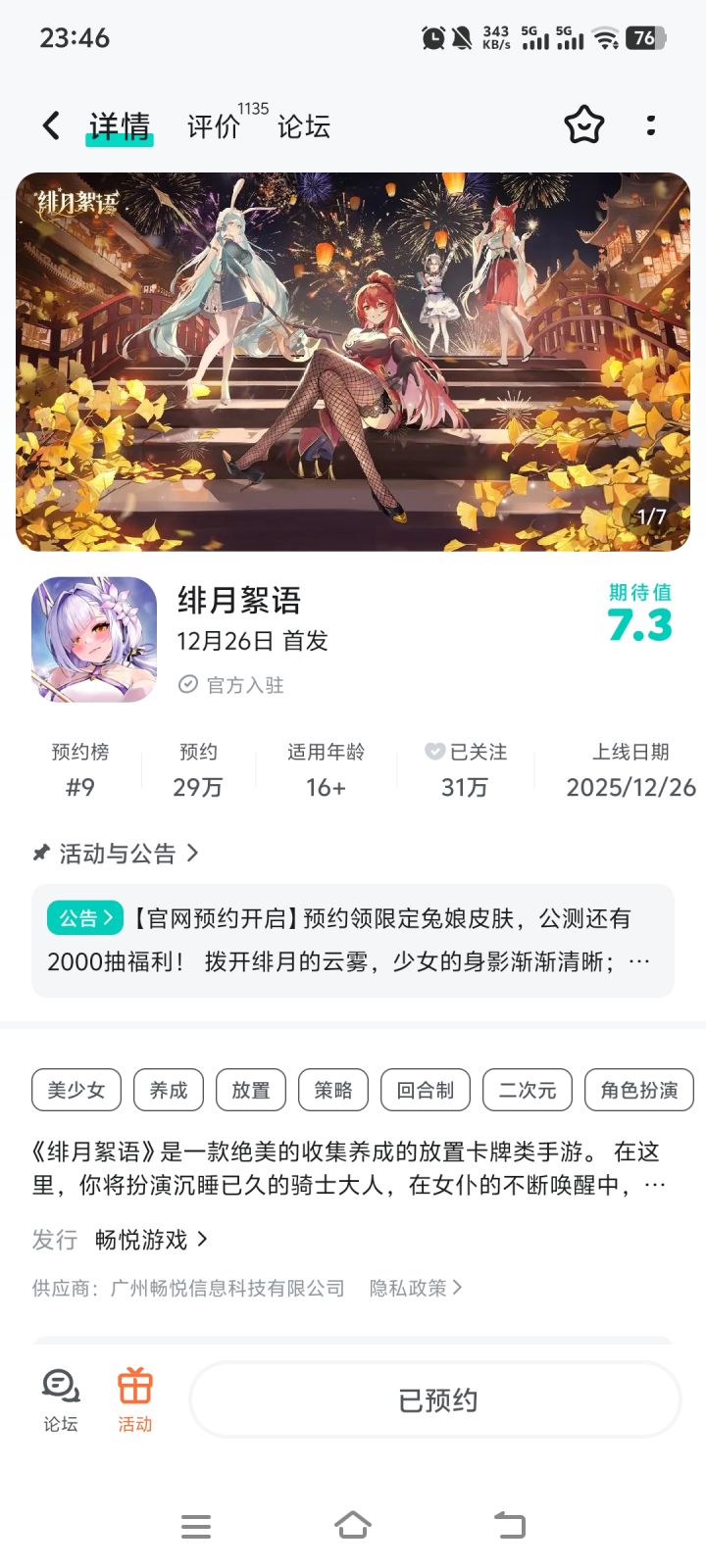Viewport: 706px width, 1568px height.
Task: Tap the home icon in the navigation bar
Action: coord(354,1525)
